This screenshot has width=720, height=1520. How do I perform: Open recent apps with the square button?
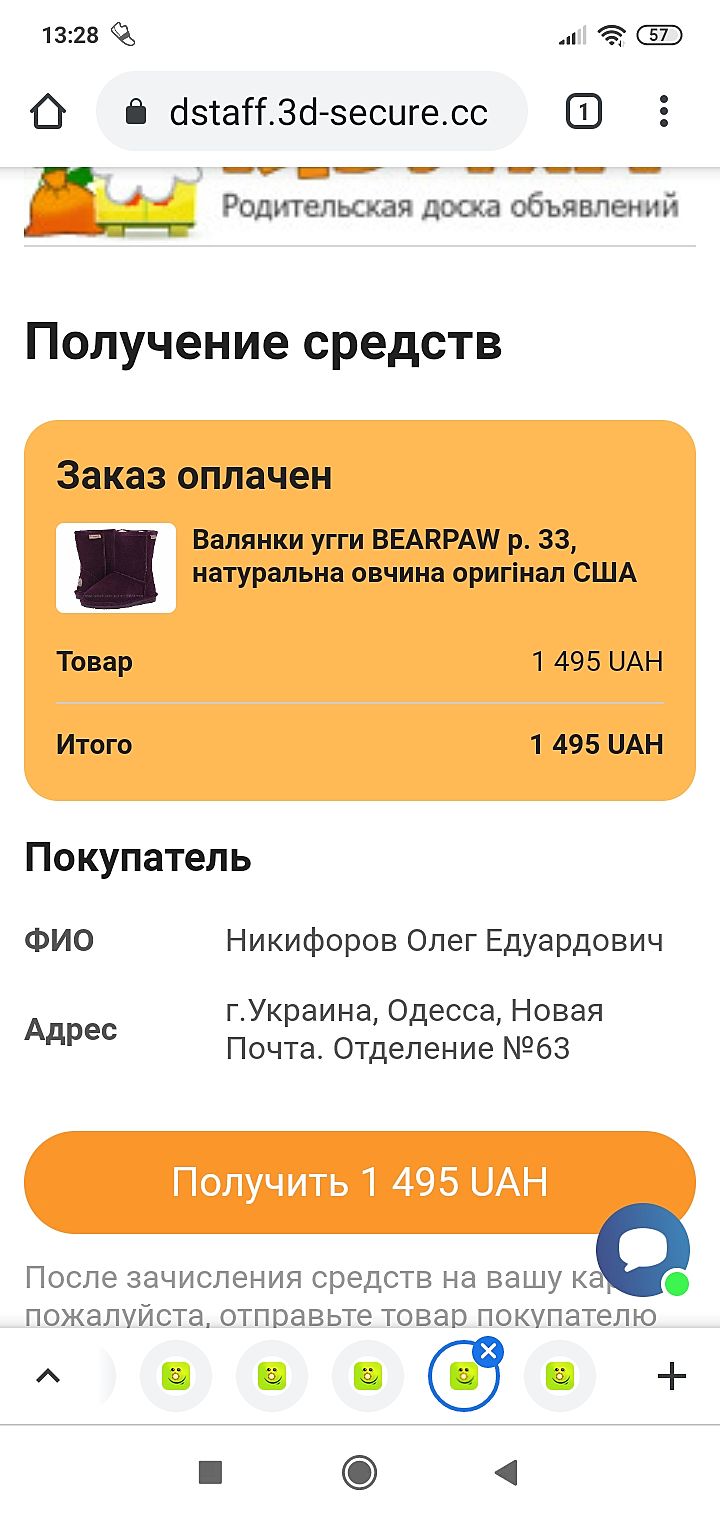[210, 1472]
